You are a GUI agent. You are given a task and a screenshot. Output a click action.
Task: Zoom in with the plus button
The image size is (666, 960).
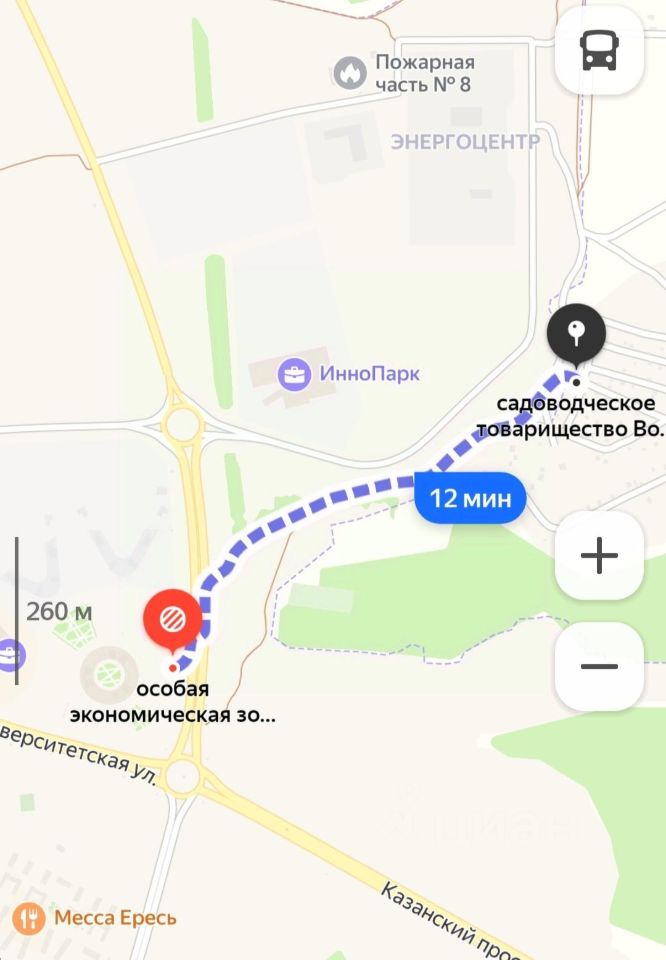pyautogui.click(x=599, y=556)
